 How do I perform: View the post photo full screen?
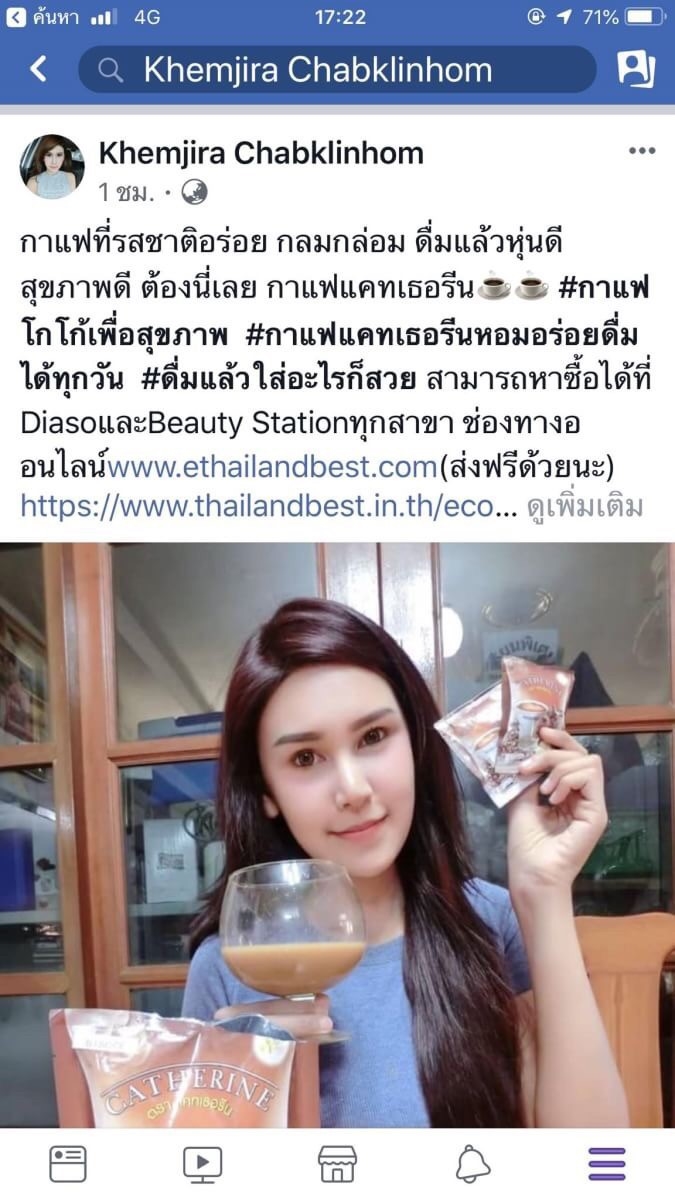coord(337,835)
